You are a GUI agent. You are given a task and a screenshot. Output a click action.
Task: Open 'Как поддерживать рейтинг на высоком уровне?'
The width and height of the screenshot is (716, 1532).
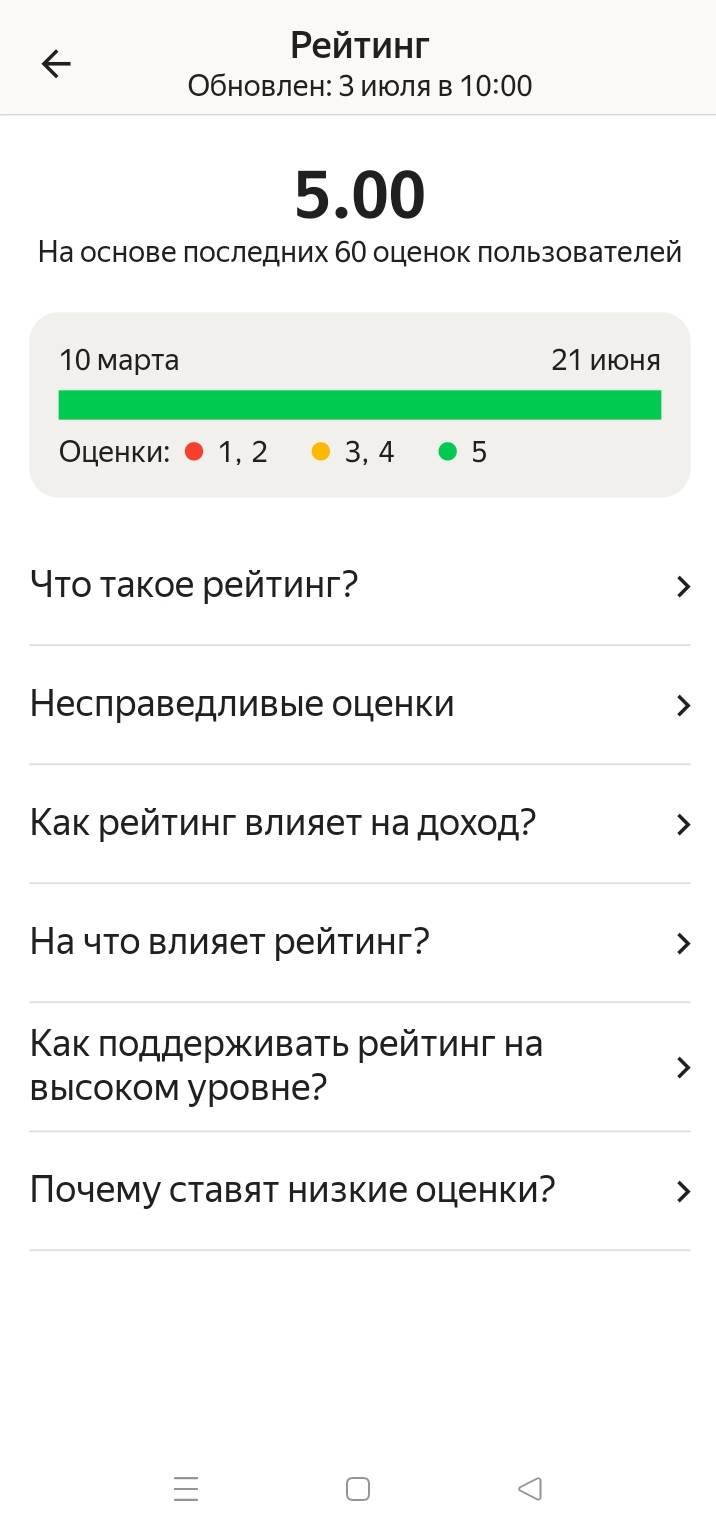coord(360,1067)
